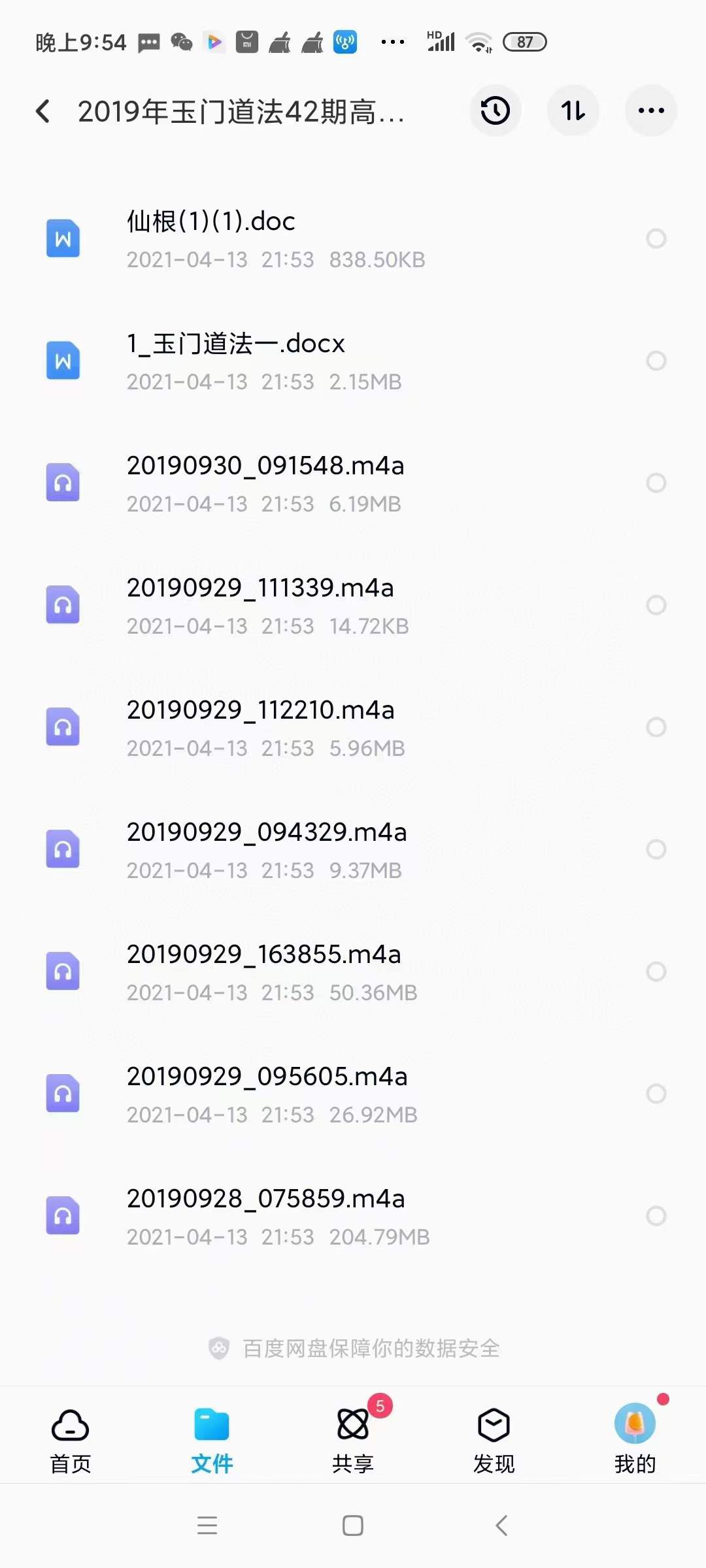Open the three-dot overflow menu
The height and width of the screenshot is (1568, 706).
pos(651,110)
